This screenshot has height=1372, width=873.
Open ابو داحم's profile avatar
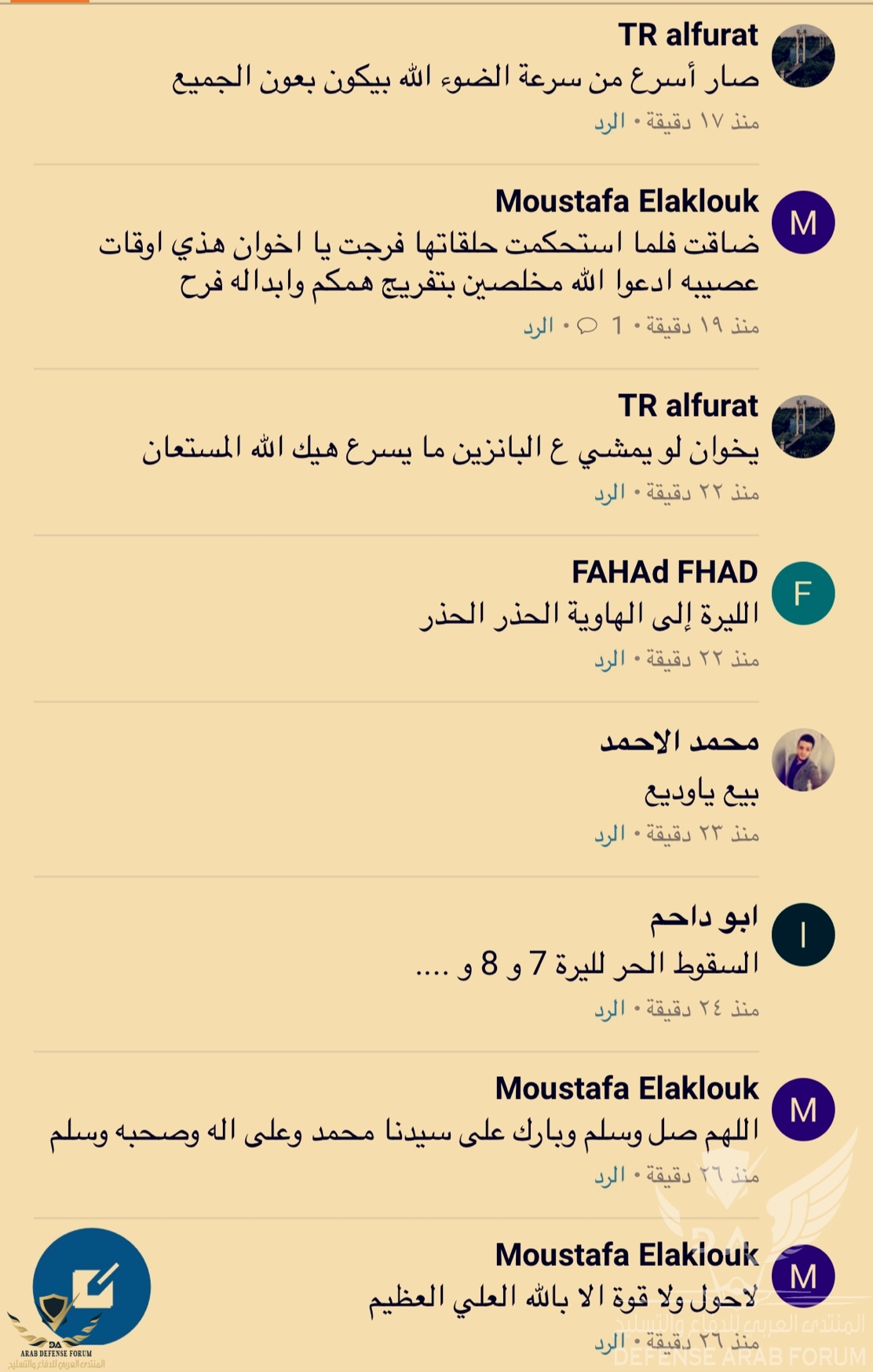click(x=802, y=935)
